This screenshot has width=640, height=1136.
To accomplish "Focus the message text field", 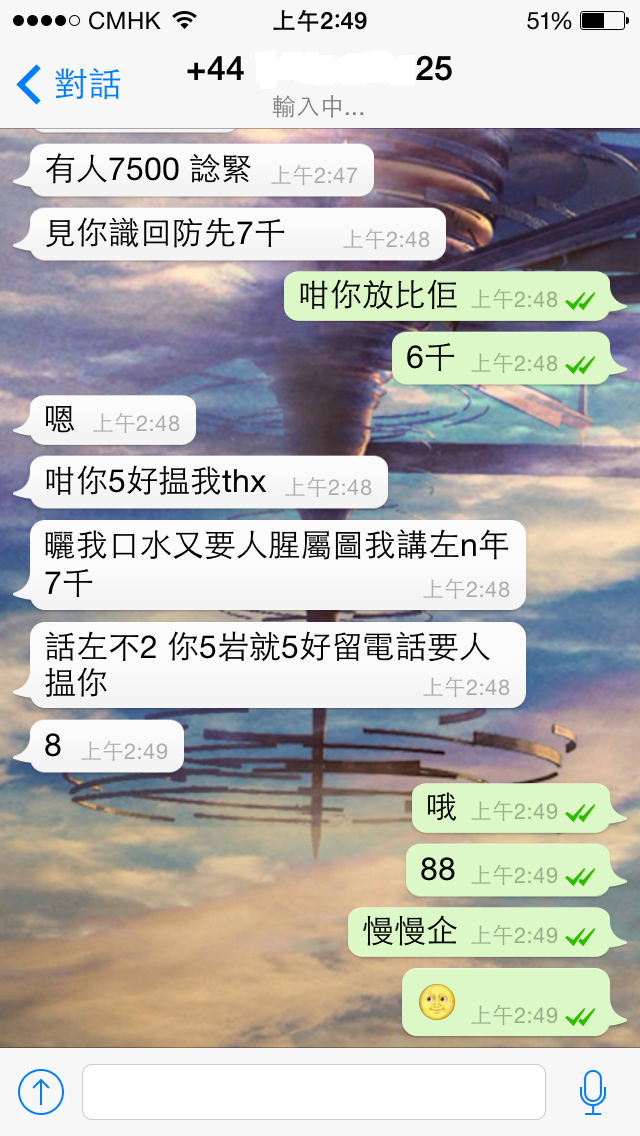I will [313, 1092].
